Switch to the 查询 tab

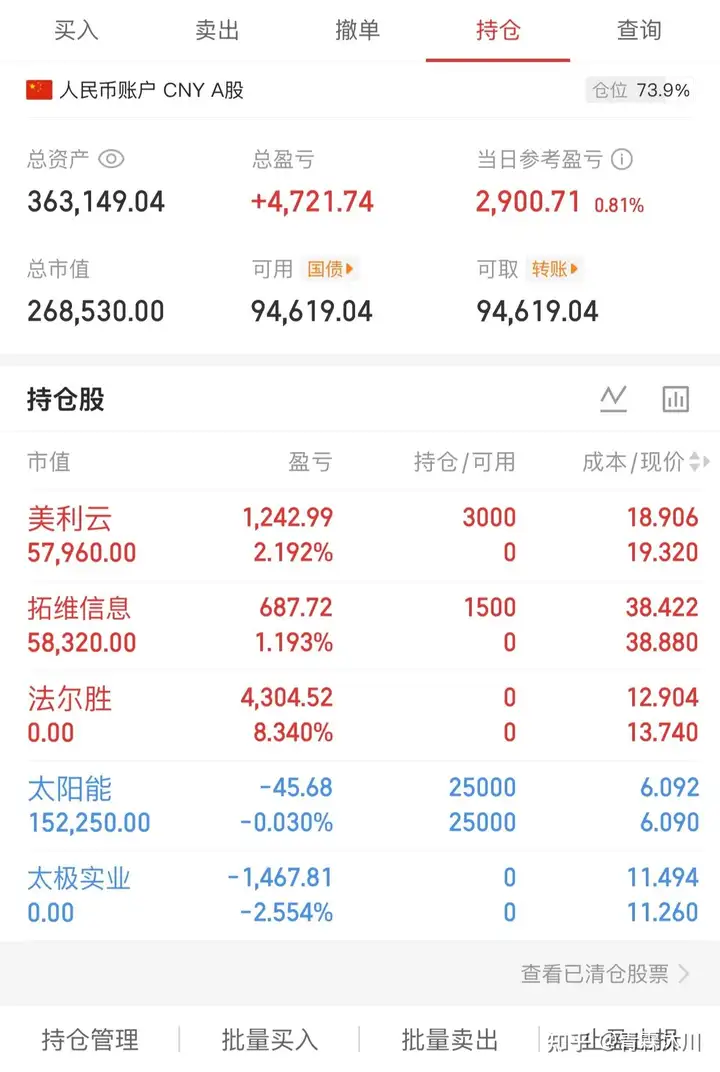tap(638, 31)
